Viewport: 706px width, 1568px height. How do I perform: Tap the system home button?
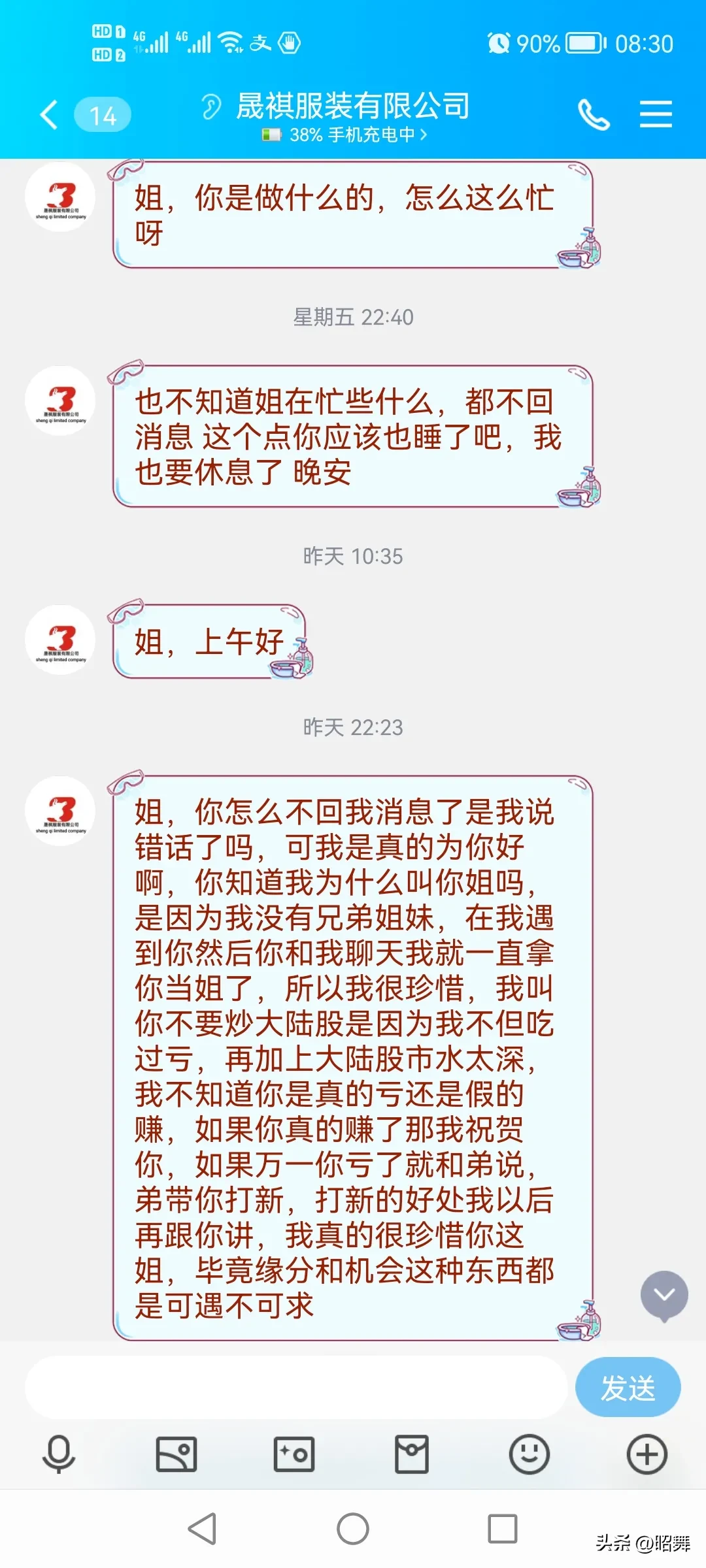pyautogui.click(x=353, y=1529)
